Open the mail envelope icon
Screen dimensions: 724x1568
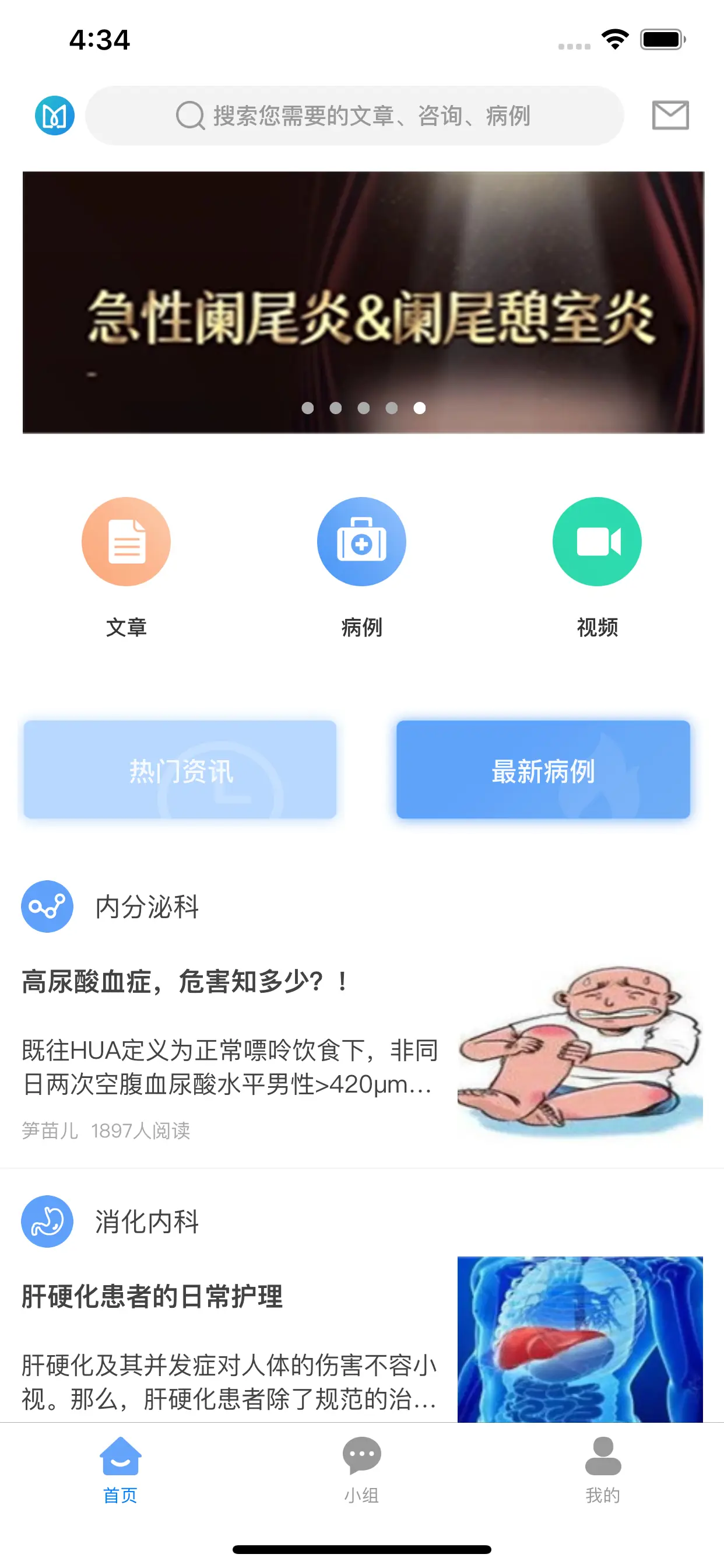pos(670,115)
